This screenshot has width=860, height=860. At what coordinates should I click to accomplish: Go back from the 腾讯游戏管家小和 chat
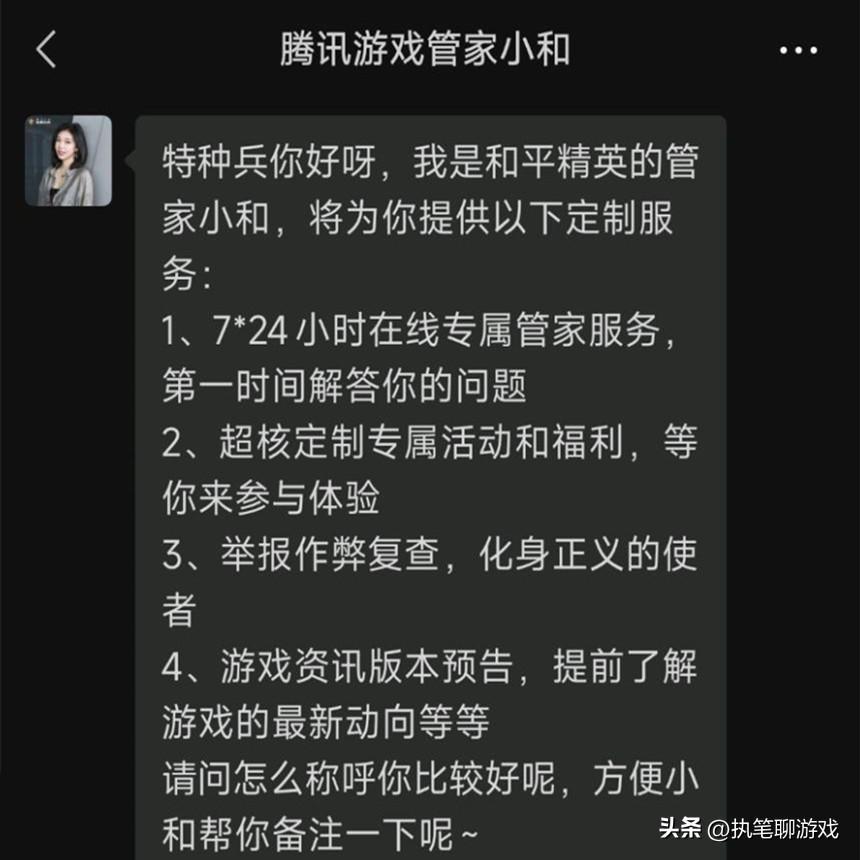coord(46,49)
